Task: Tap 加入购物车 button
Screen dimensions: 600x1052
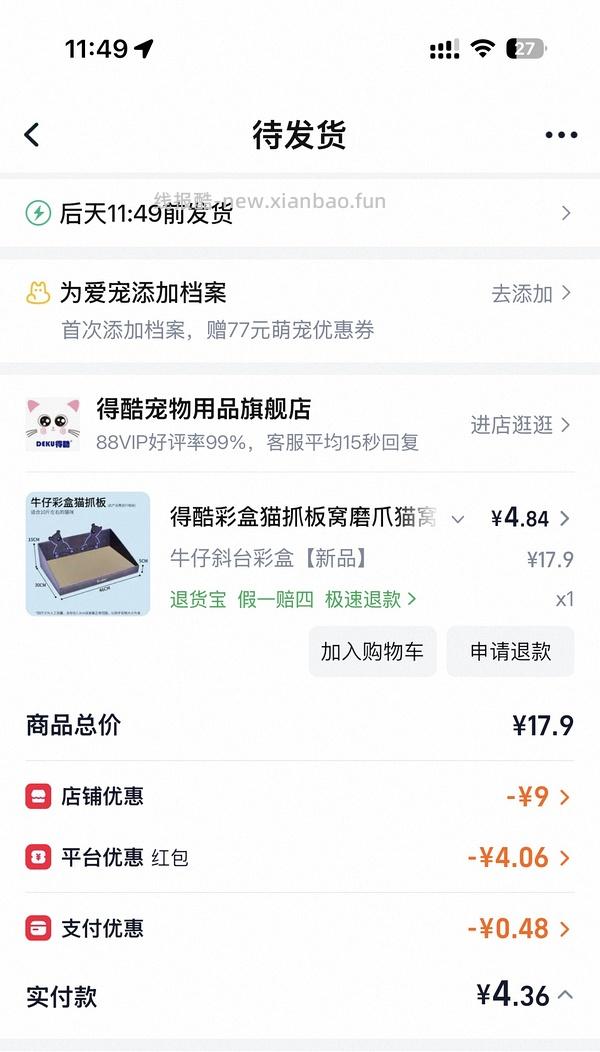Action: (372, 651)
